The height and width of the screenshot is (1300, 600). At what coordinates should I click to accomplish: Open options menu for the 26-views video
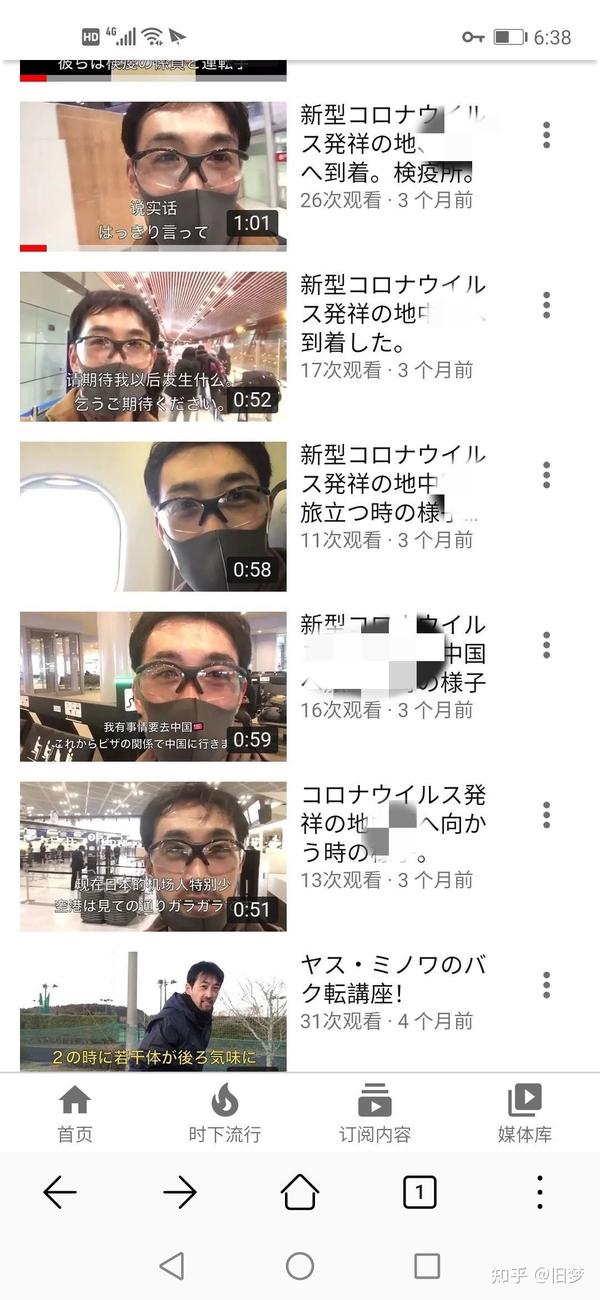pos(546,135)
